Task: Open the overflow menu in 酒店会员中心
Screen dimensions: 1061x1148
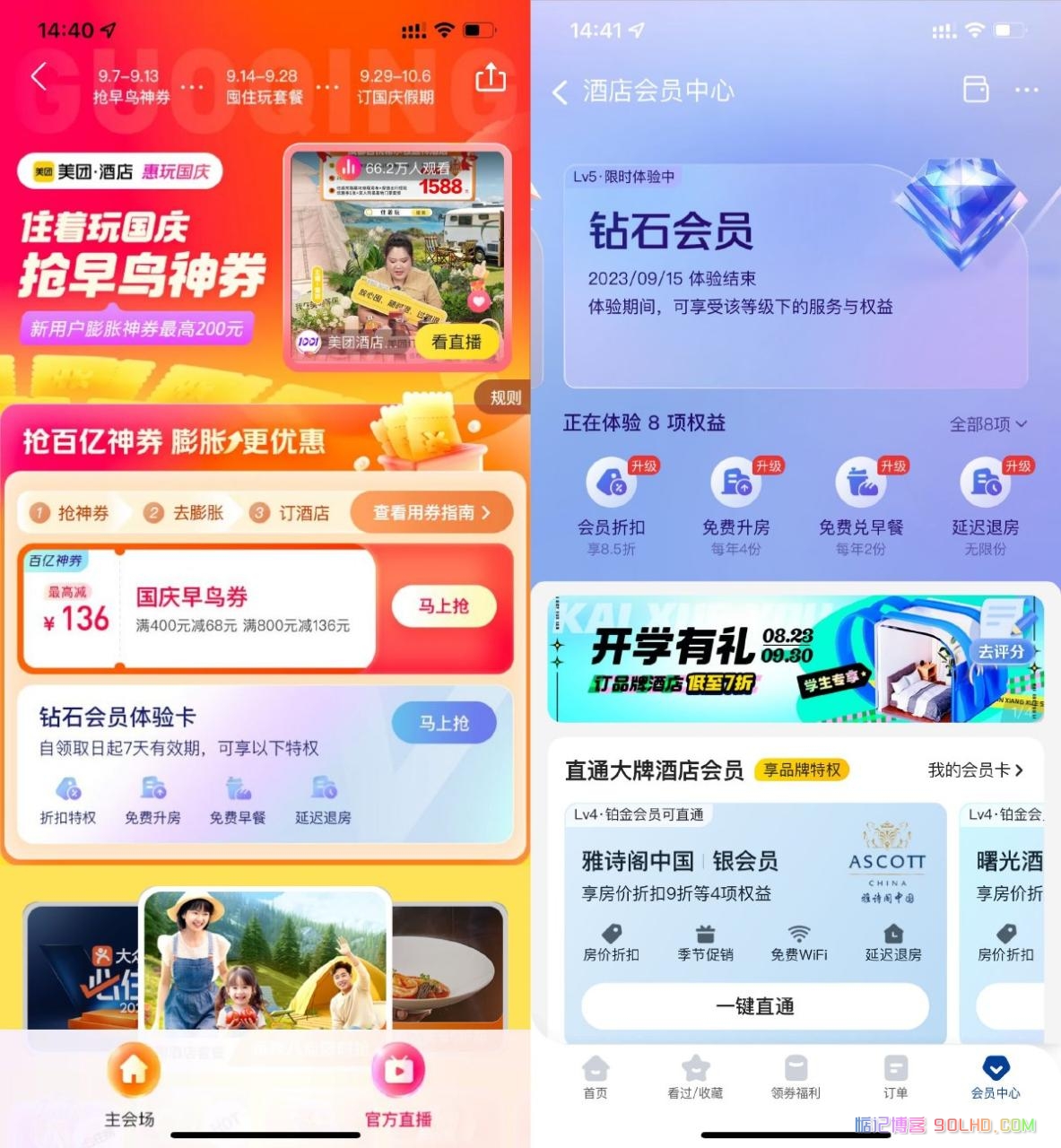Action: pos(1026,91)
